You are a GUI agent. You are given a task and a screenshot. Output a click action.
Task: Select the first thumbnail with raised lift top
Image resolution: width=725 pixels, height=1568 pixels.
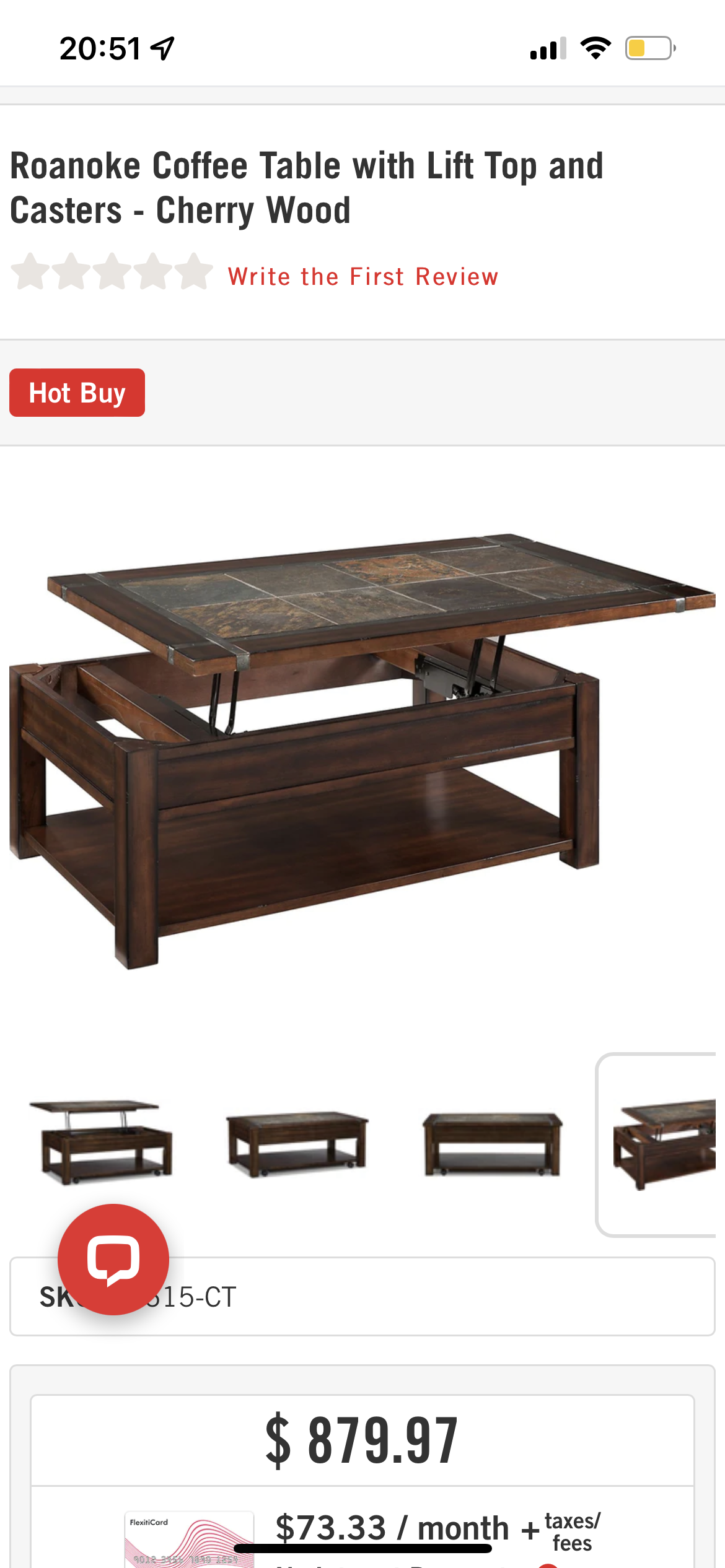point(101,1143)
